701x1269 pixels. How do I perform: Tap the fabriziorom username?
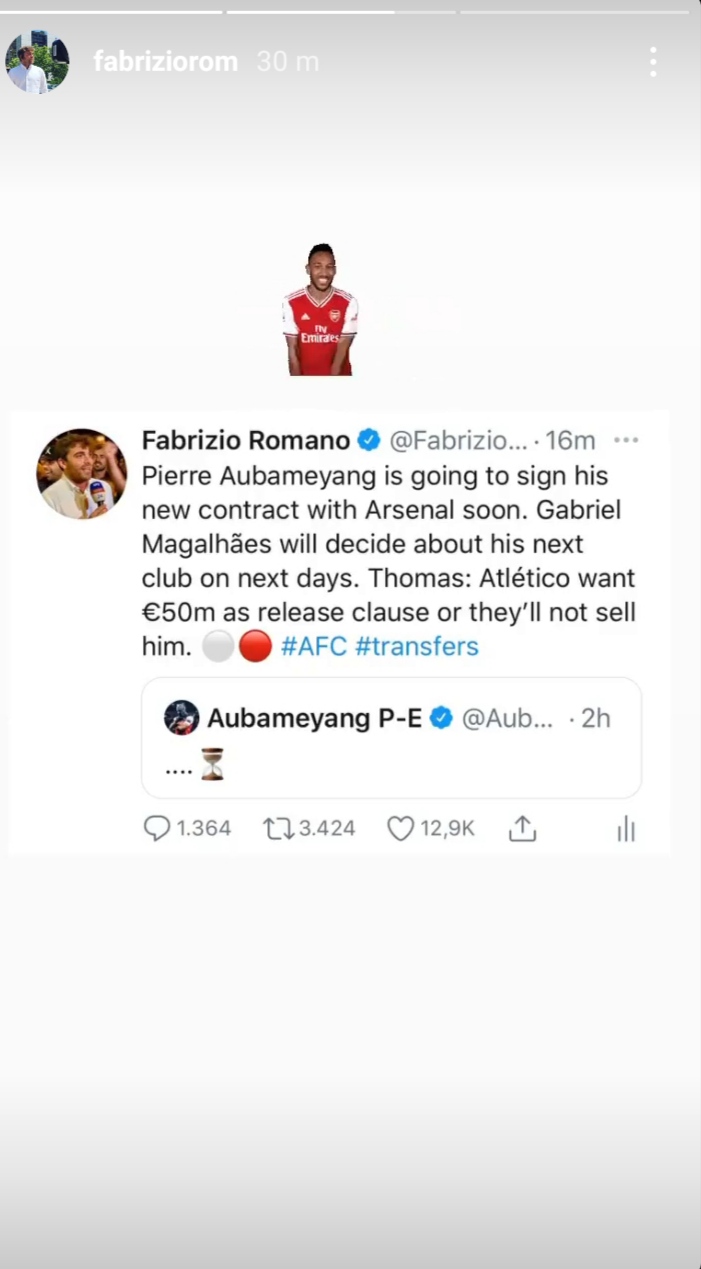click(165, 62)
